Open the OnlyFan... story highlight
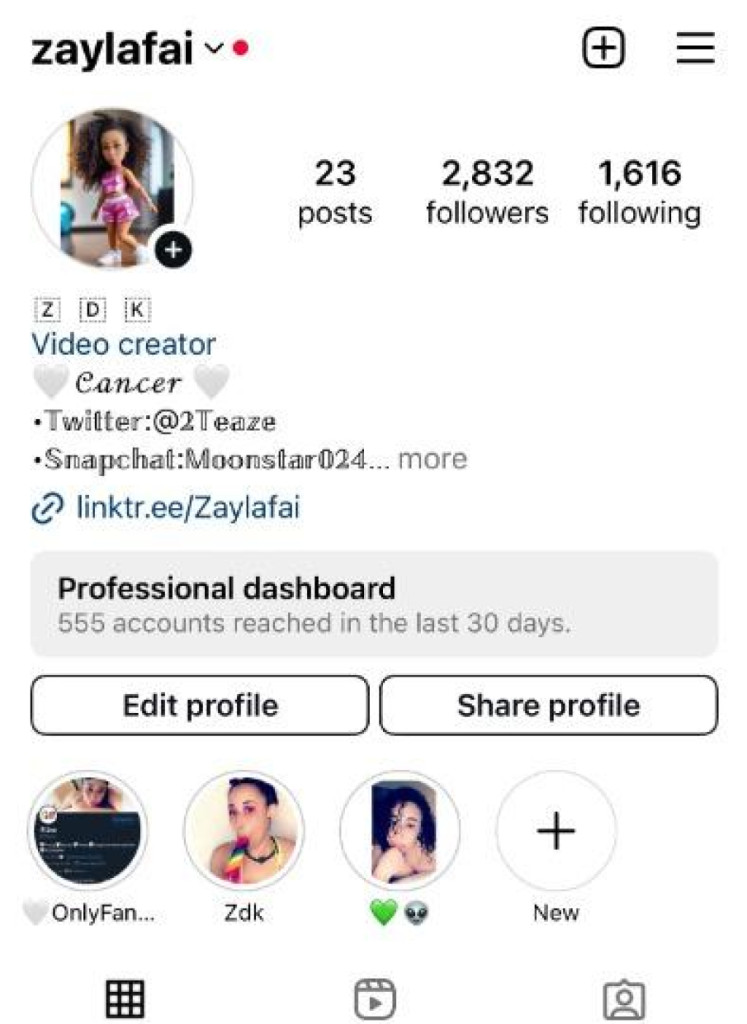 click(x=88, y=830)
